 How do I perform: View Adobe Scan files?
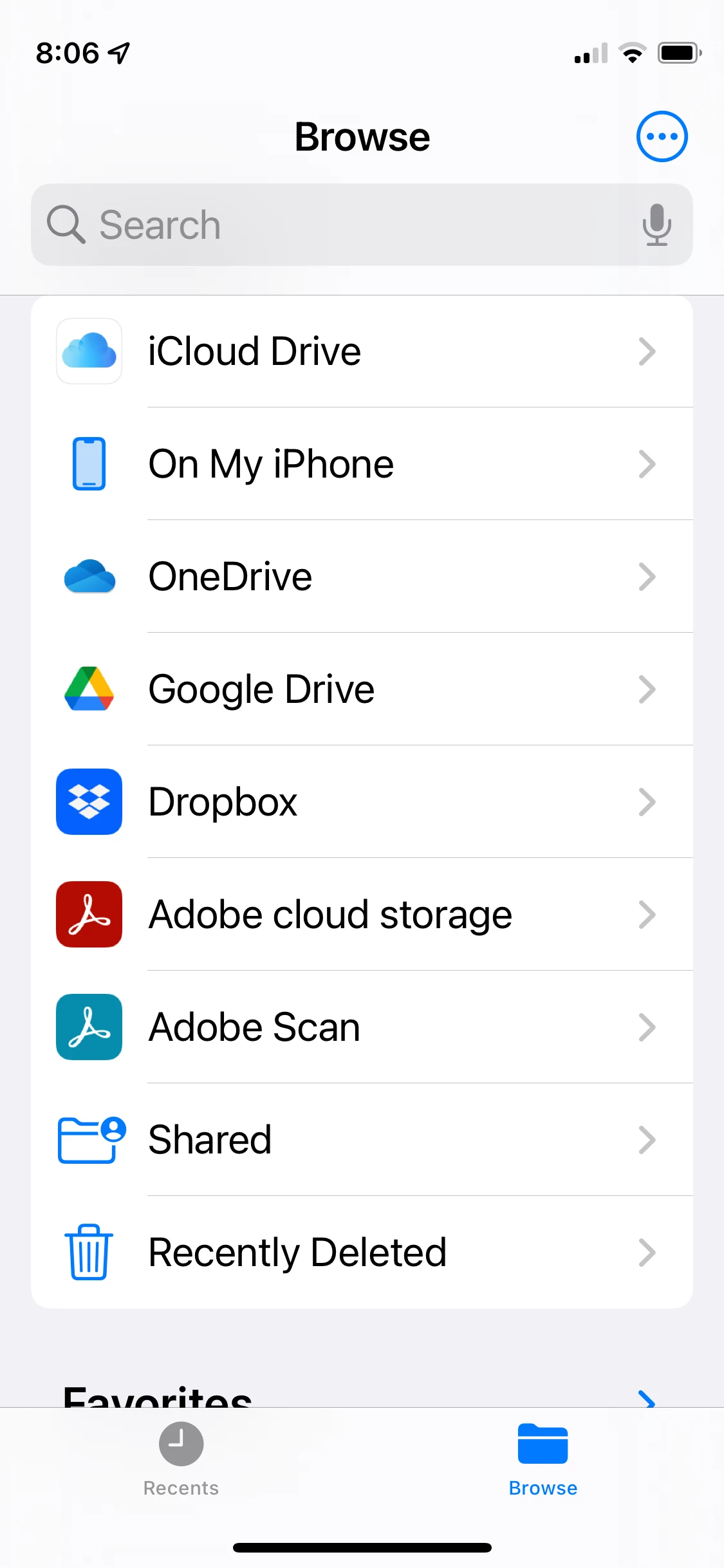362,1027
